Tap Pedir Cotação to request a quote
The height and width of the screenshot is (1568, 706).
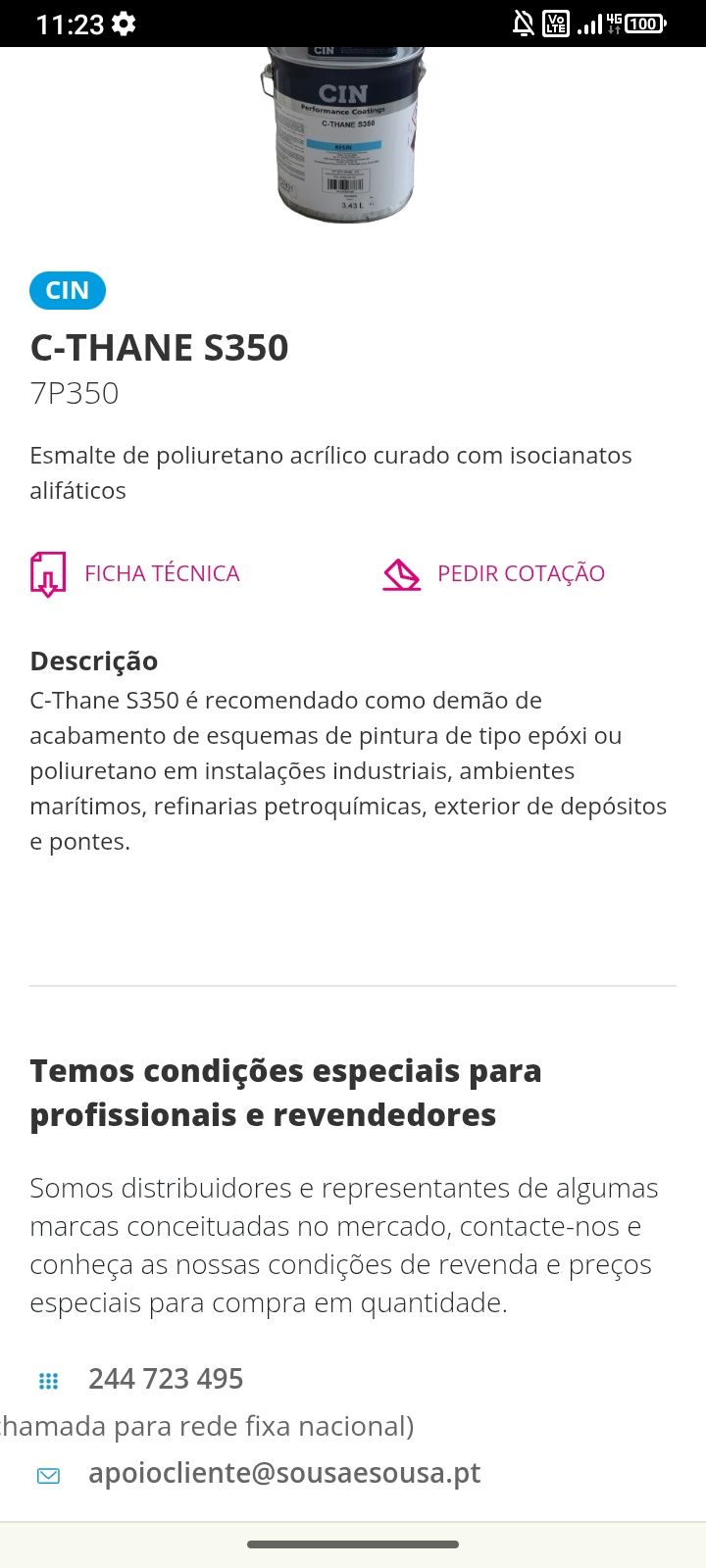(495, 573)
